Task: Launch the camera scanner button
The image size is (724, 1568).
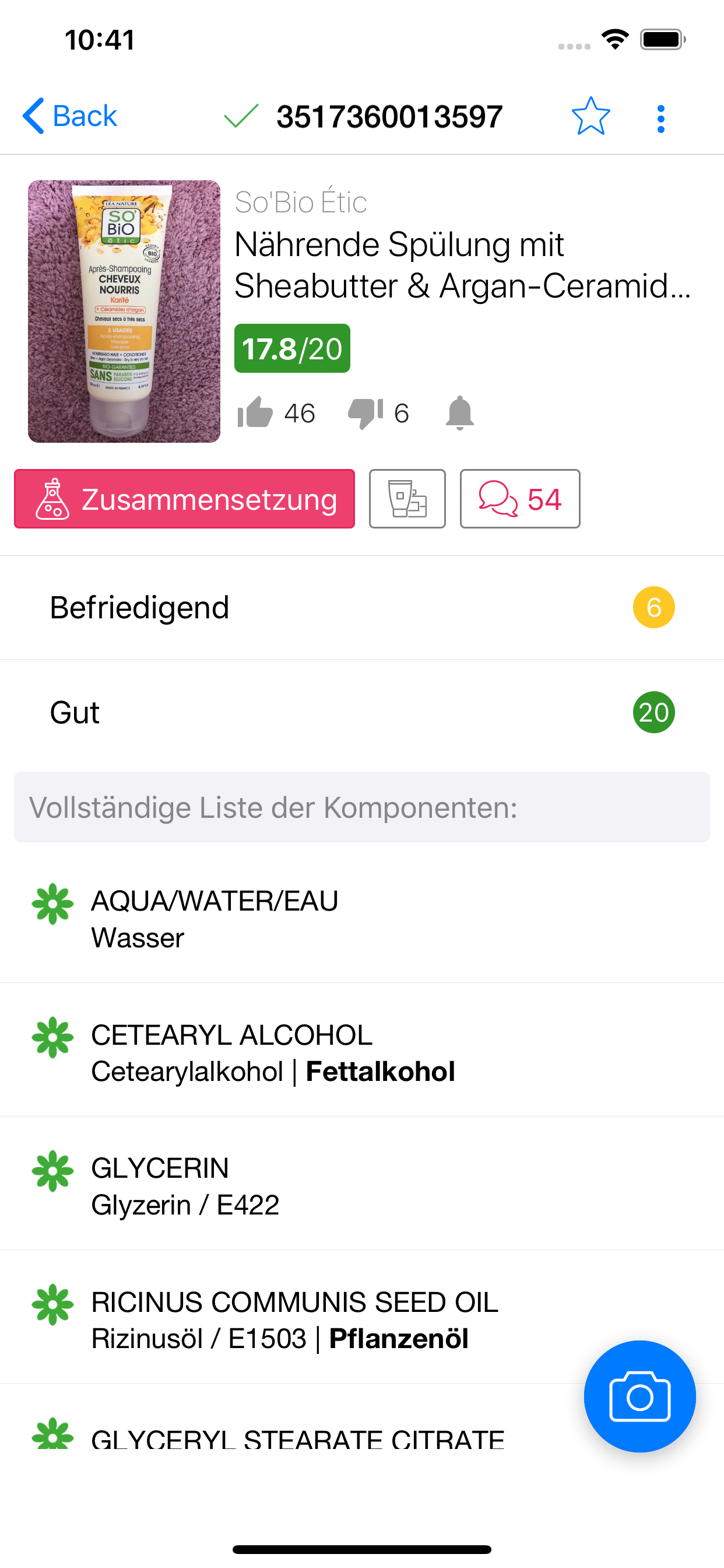Action: point(639,1396)
